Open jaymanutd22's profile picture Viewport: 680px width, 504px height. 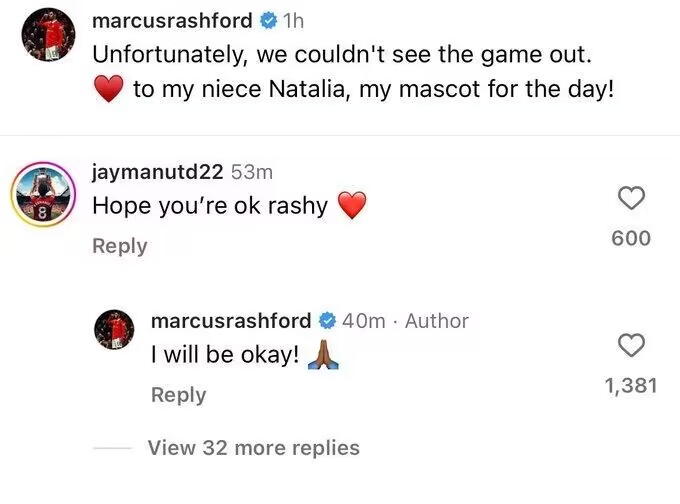41,197
